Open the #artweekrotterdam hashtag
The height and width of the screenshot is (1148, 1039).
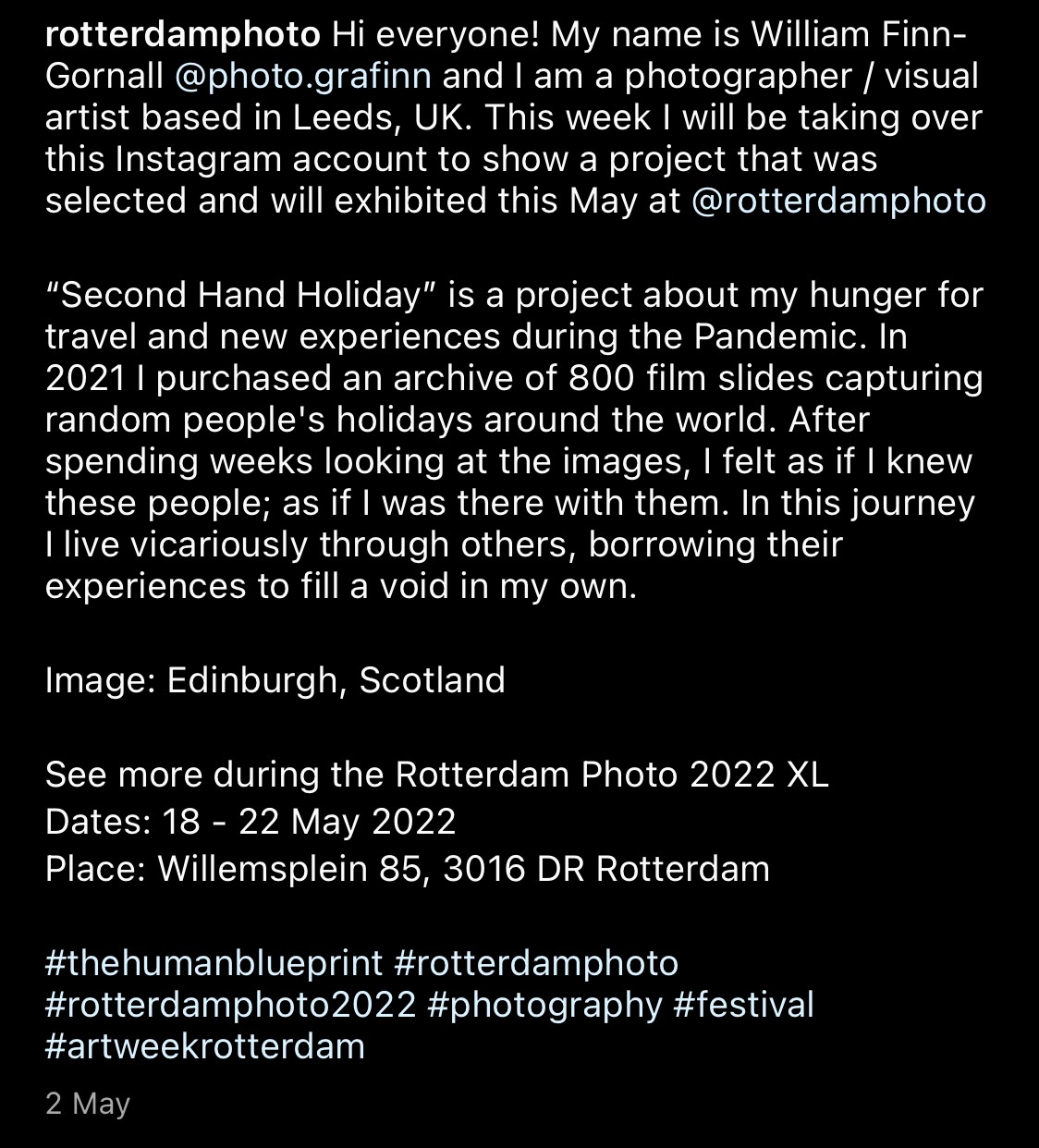tap(204, 1046)
